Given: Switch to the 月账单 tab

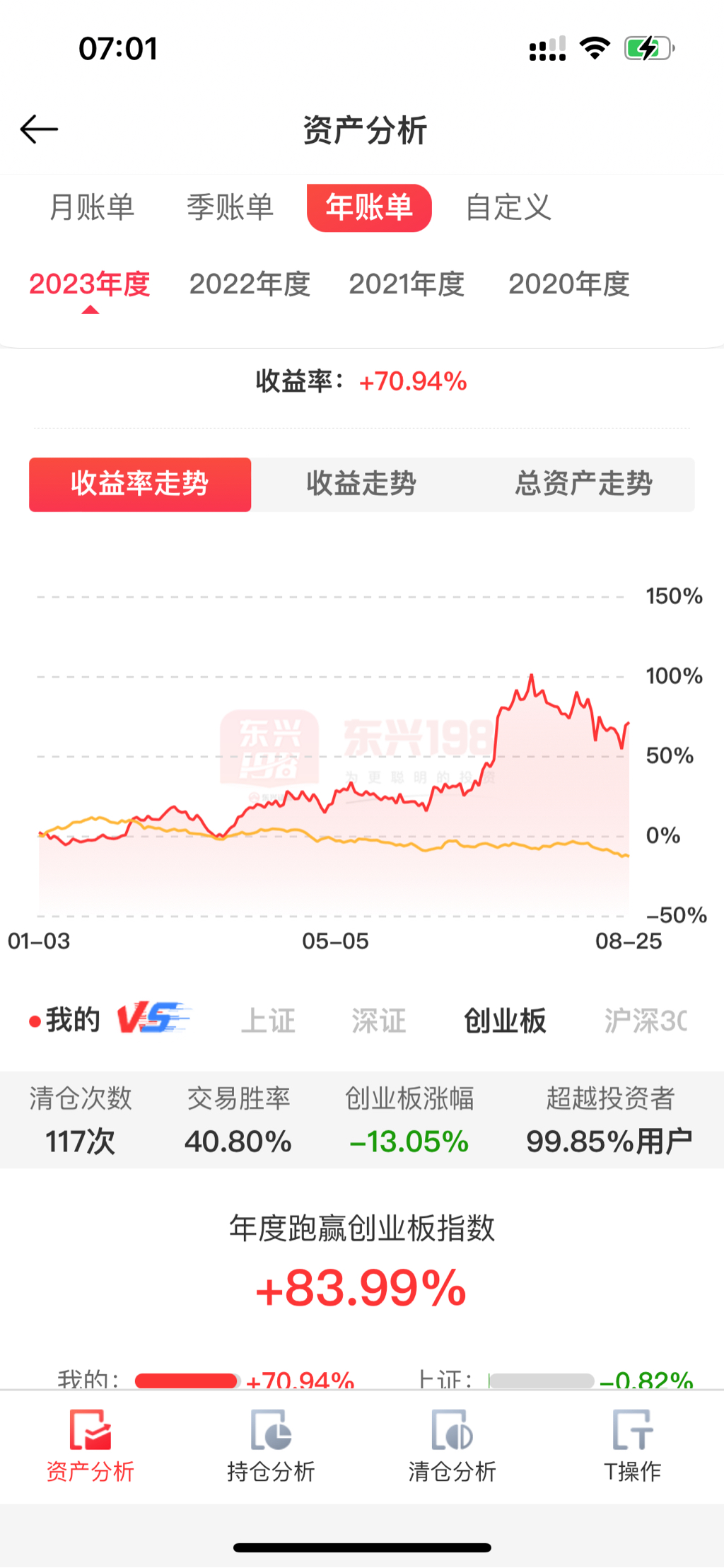Looking at the screenshot, I should click(92, 208).
